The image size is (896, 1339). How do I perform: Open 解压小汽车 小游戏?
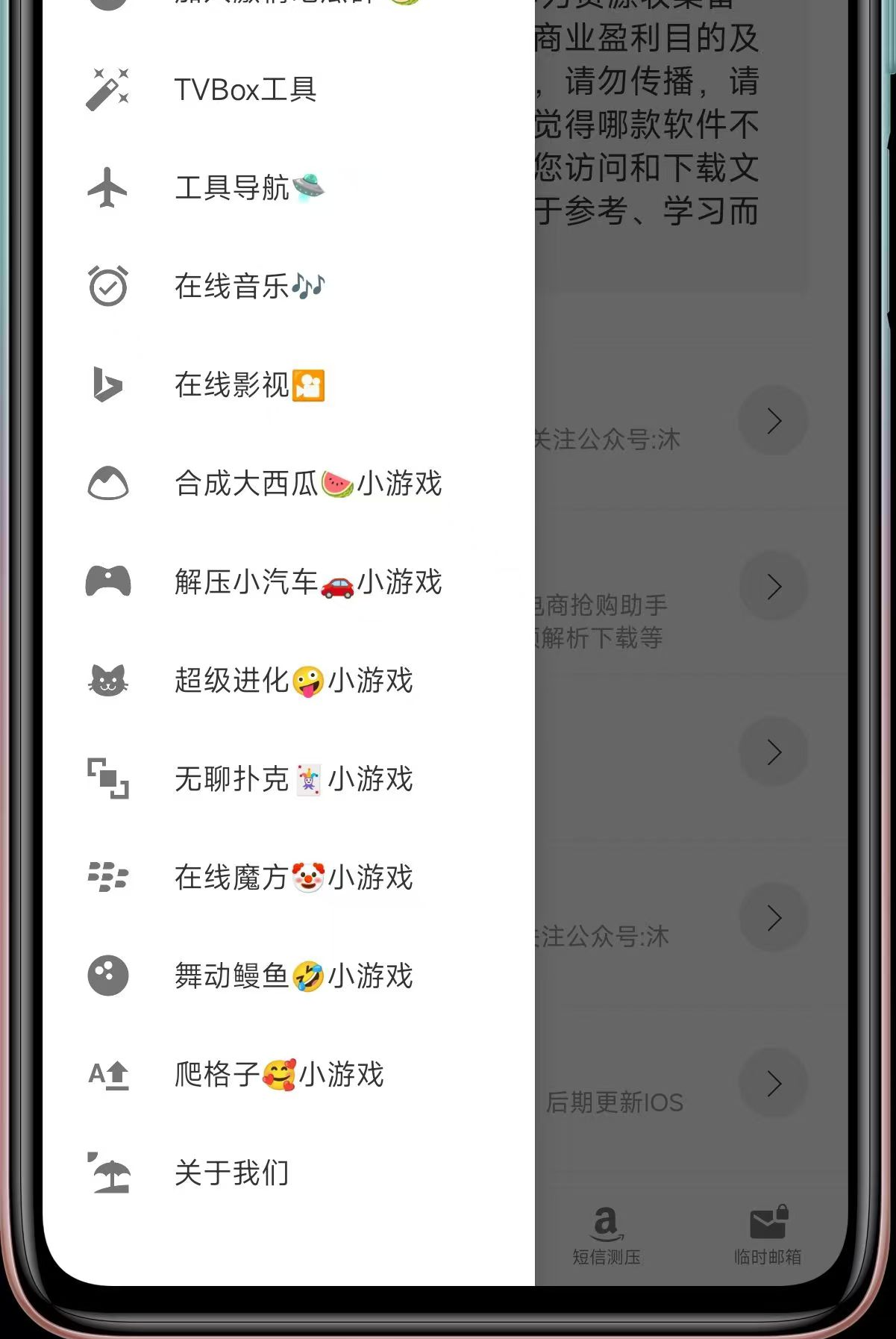pyautogui.click(x=307, y=582)
